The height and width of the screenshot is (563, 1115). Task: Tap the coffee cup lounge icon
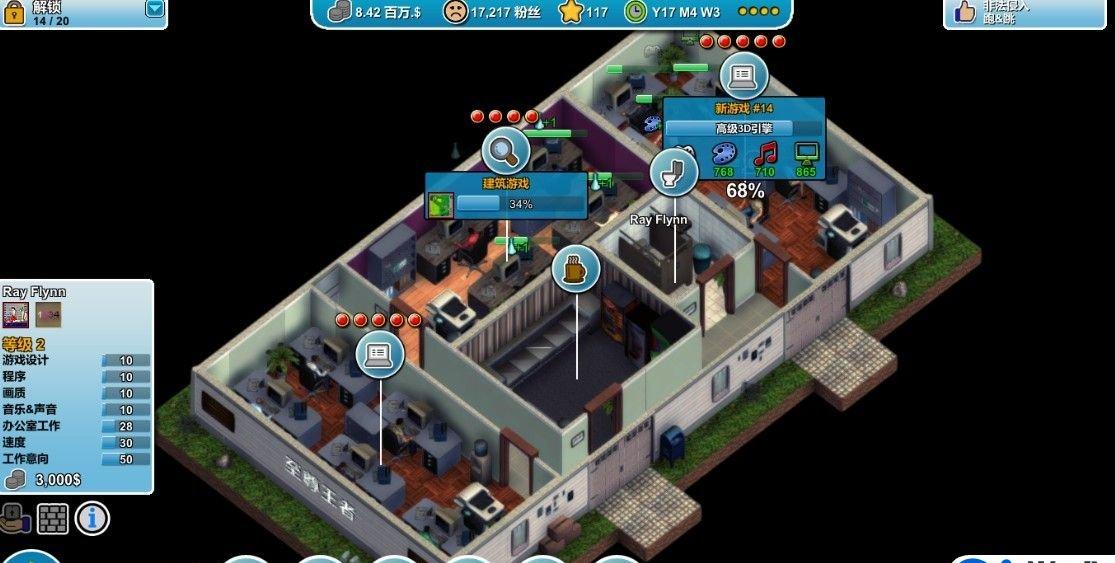pyautogui.click(x=576, y=268)
